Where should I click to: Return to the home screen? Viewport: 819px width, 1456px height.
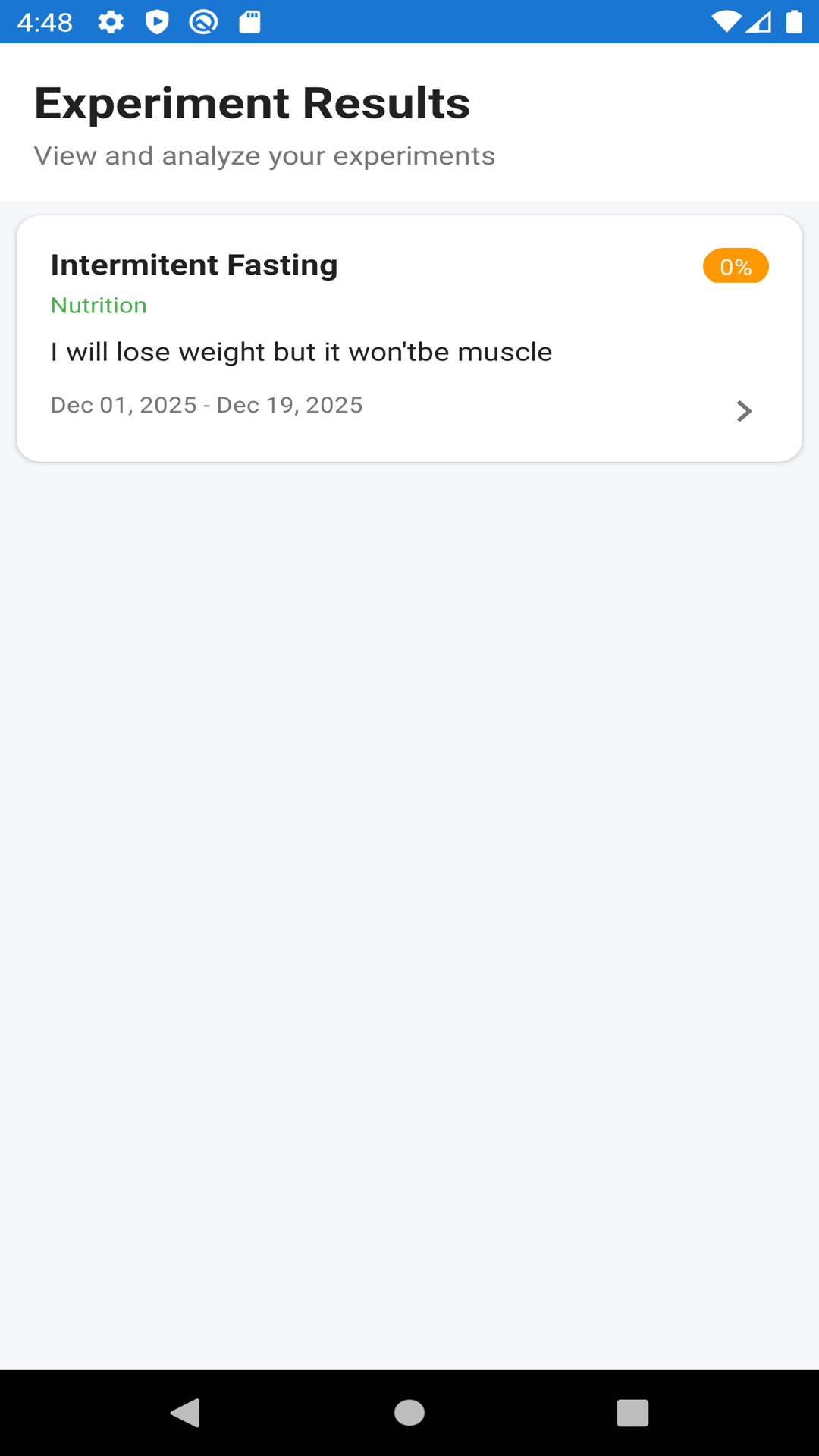409,1413
